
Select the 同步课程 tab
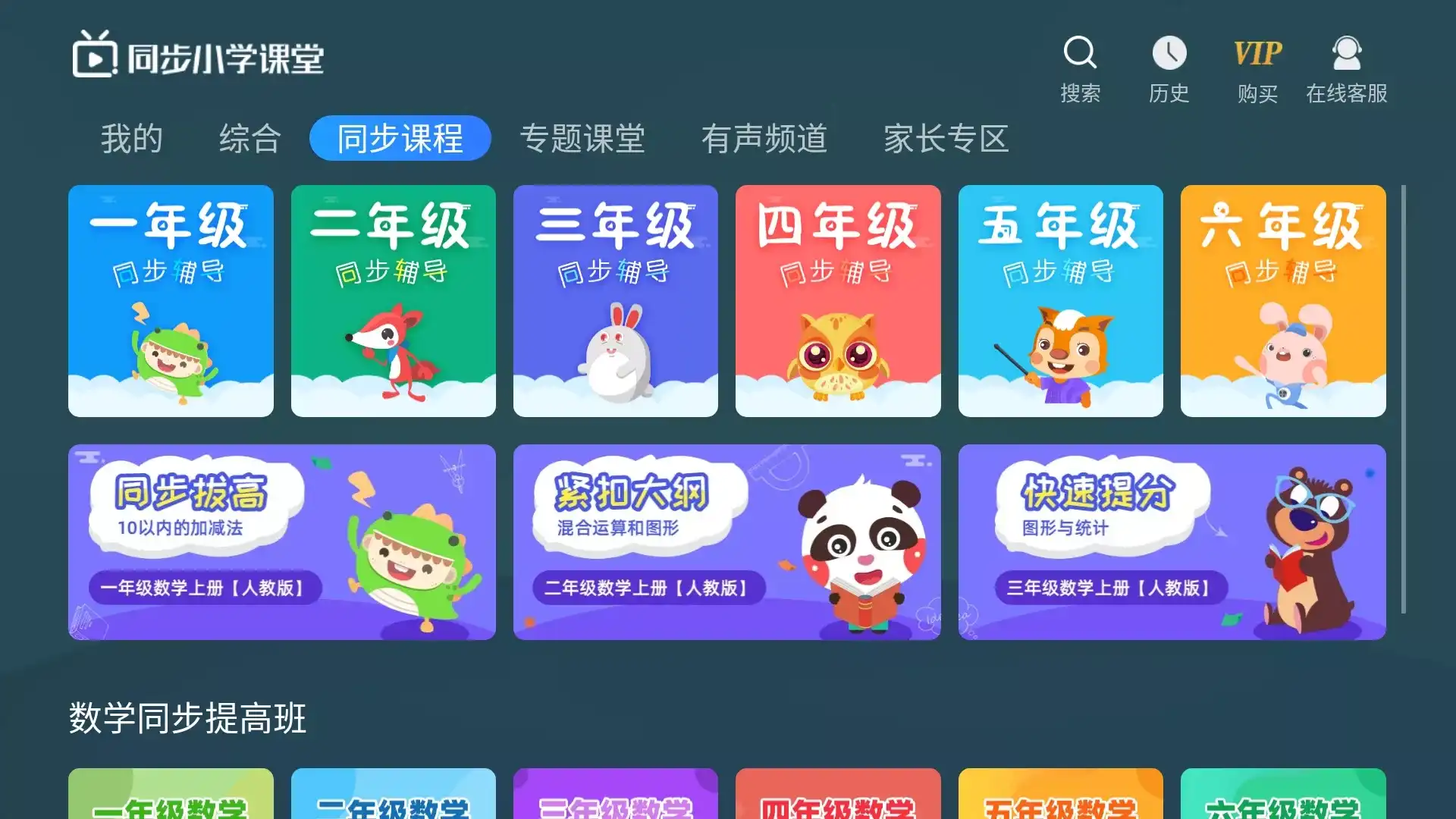(400, 139)
